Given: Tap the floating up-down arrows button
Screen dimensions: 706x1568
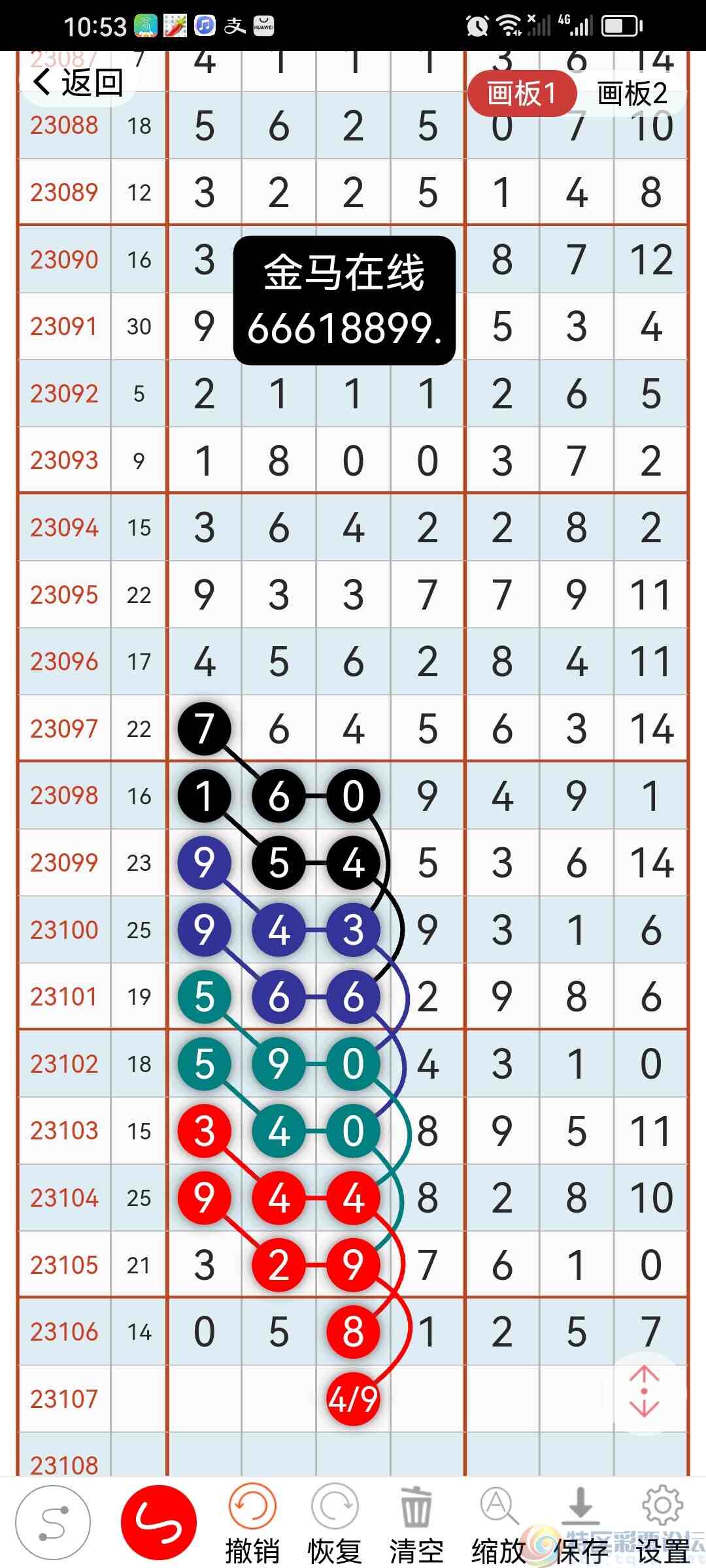Looking at the screenshot, I should point(645,1391).
